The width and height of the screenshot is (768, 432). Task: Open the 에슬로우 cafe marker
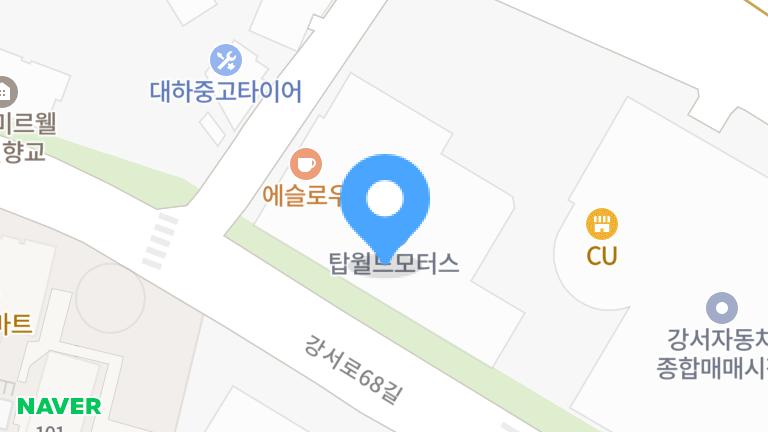(x=306, y=164)
